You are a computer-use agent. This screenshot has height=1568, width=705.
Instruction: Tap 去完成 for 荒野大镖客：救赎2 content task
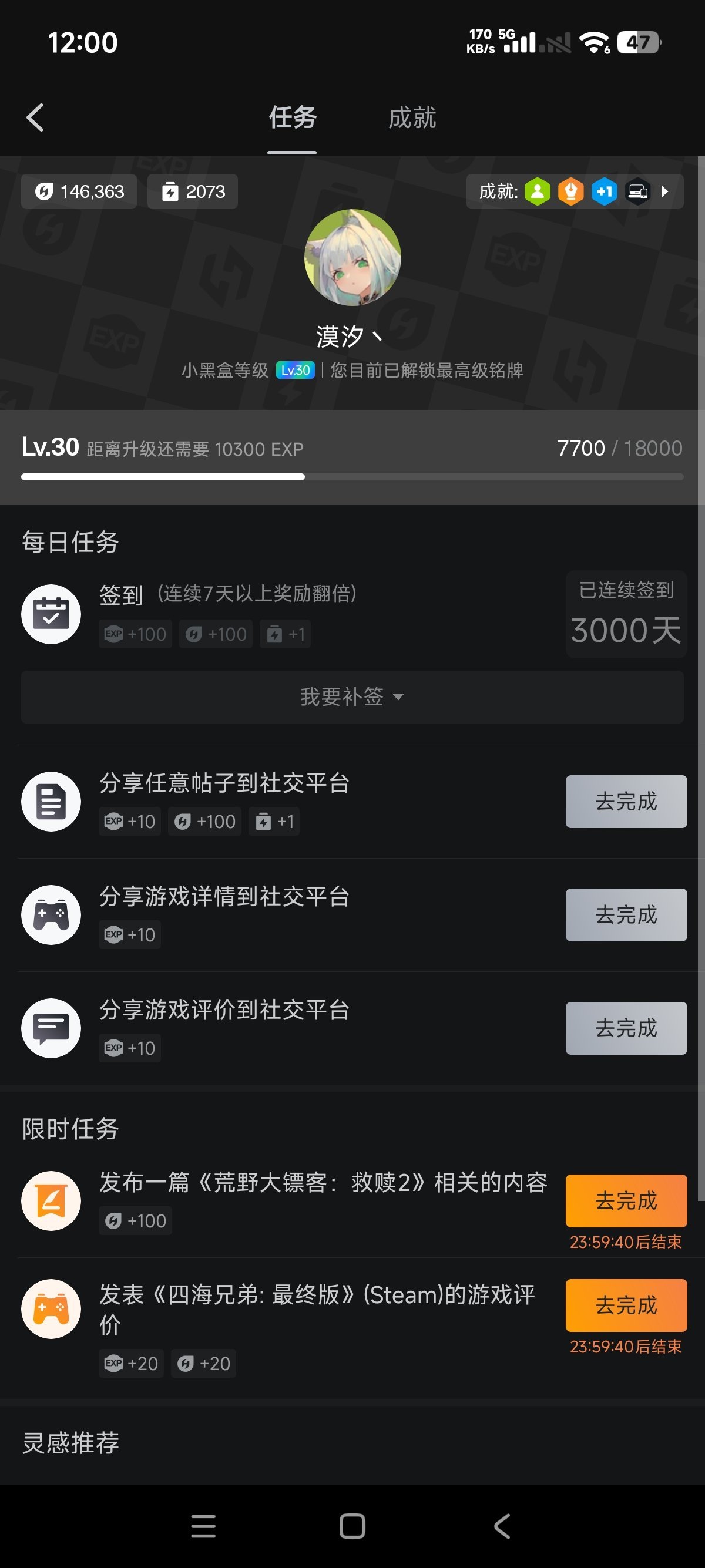pyautogui.click(x=625, y=1200)
